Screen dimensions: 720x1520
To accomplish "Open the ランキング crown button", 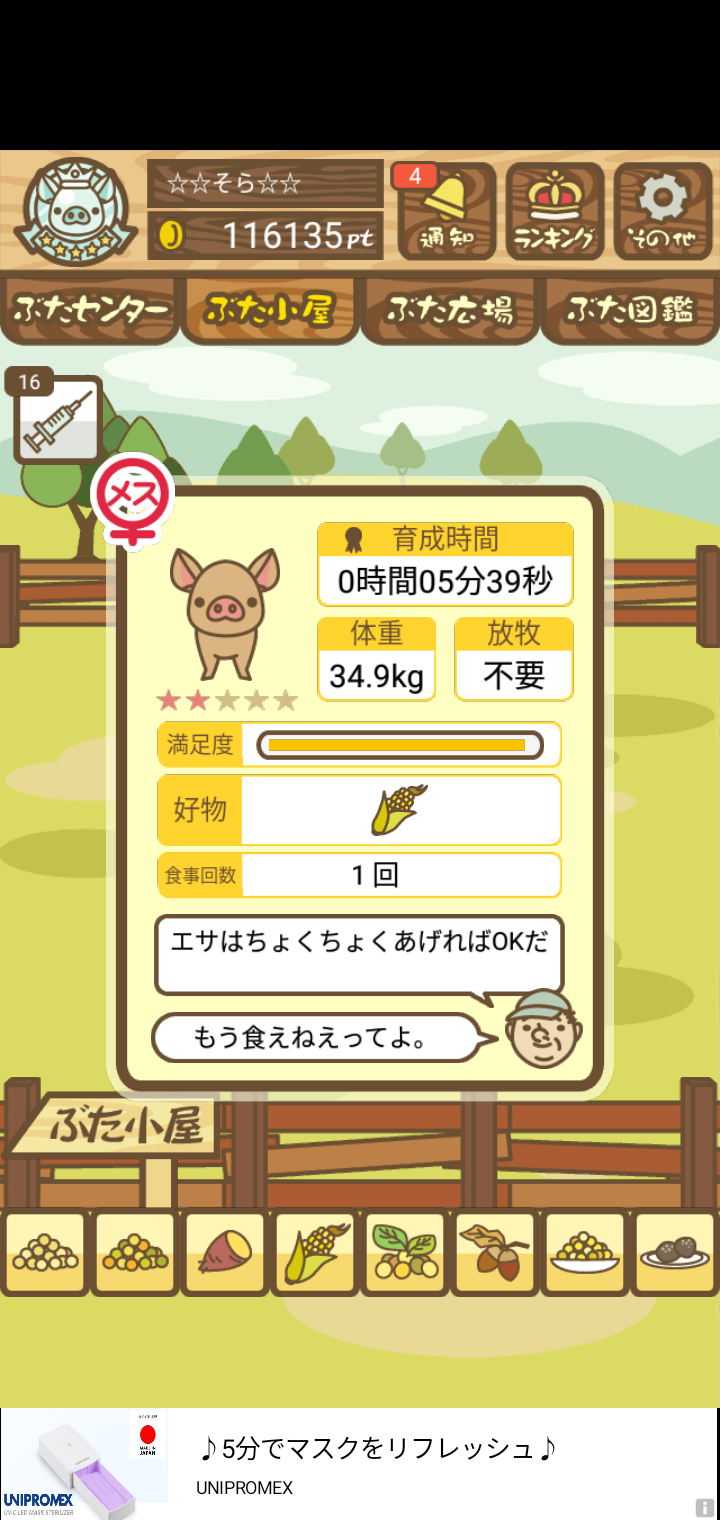I will click(x=555, y=212).
